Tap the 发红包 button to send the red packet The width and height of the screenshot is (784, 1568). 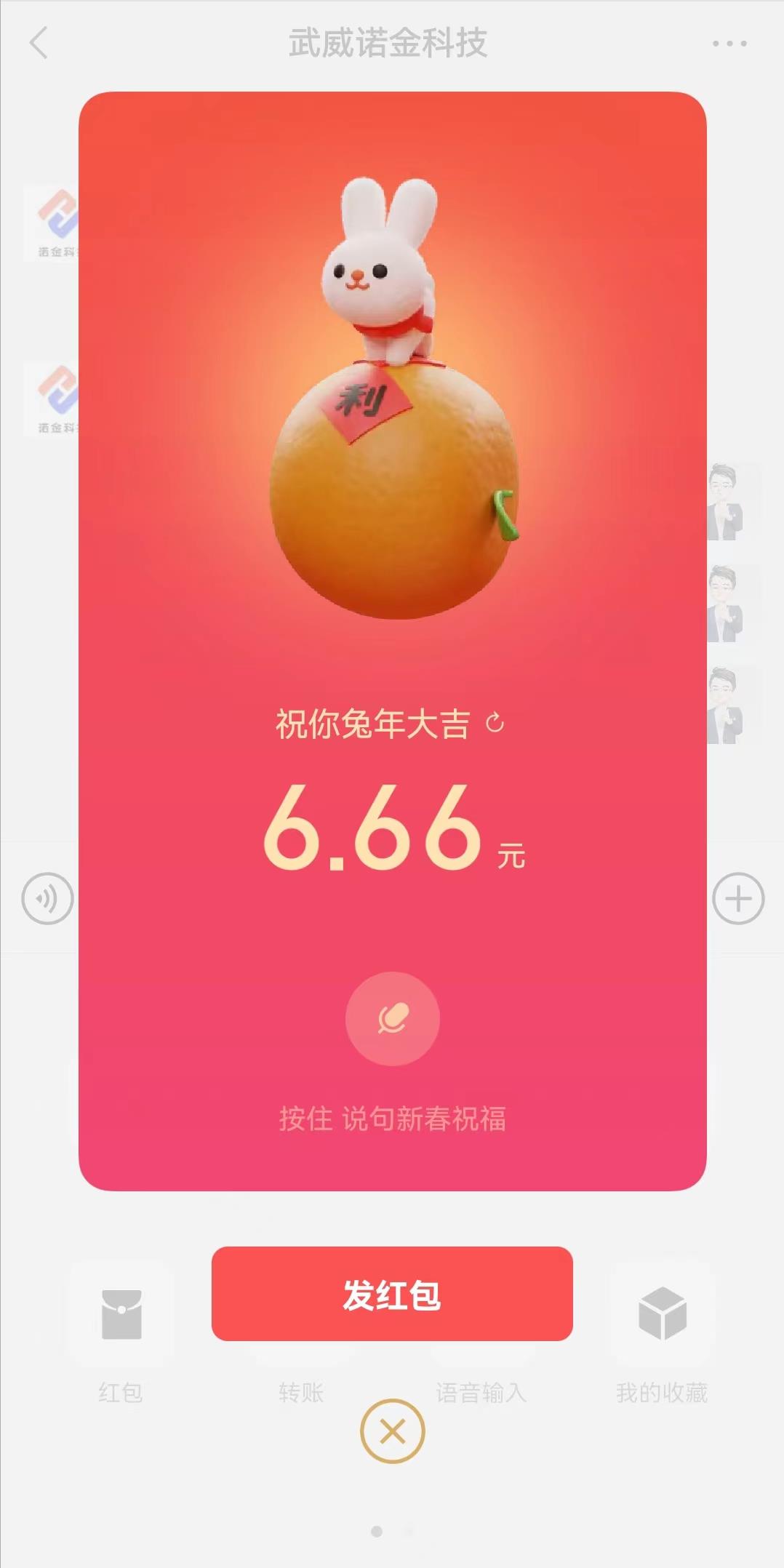392,1295
